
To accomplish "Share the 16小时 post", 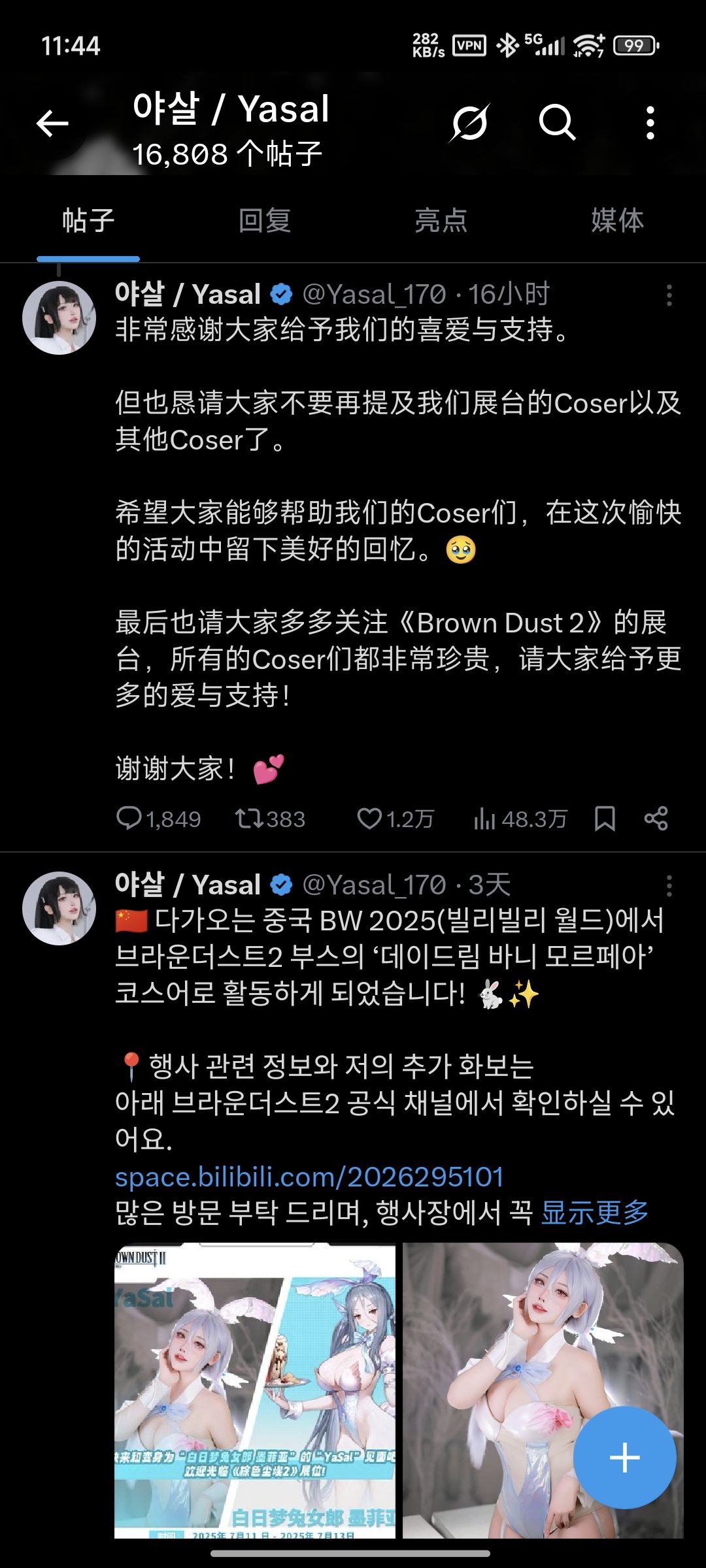I will (656, 819).
